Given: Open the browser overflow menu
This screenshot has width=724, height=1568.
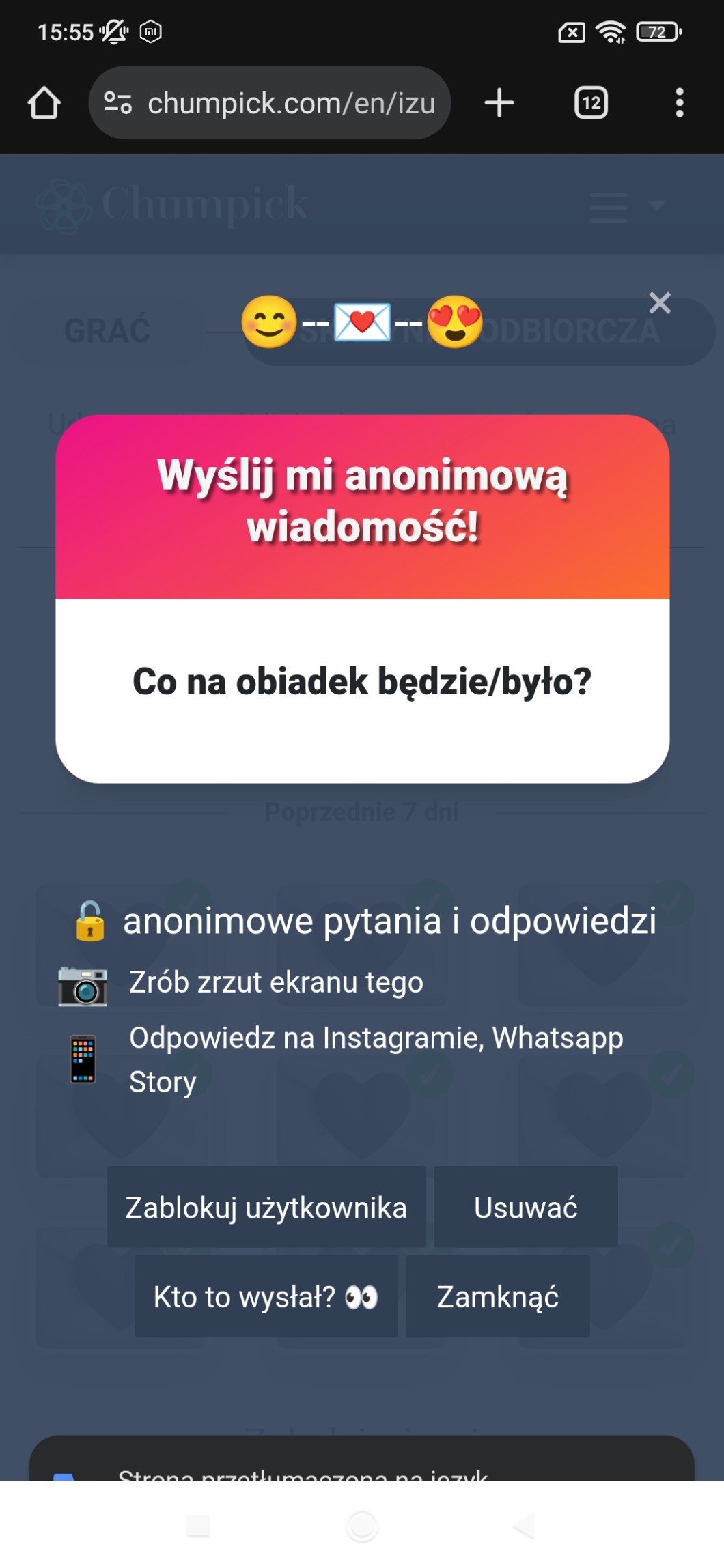Looking at the screenshot, I should (679, 103).
